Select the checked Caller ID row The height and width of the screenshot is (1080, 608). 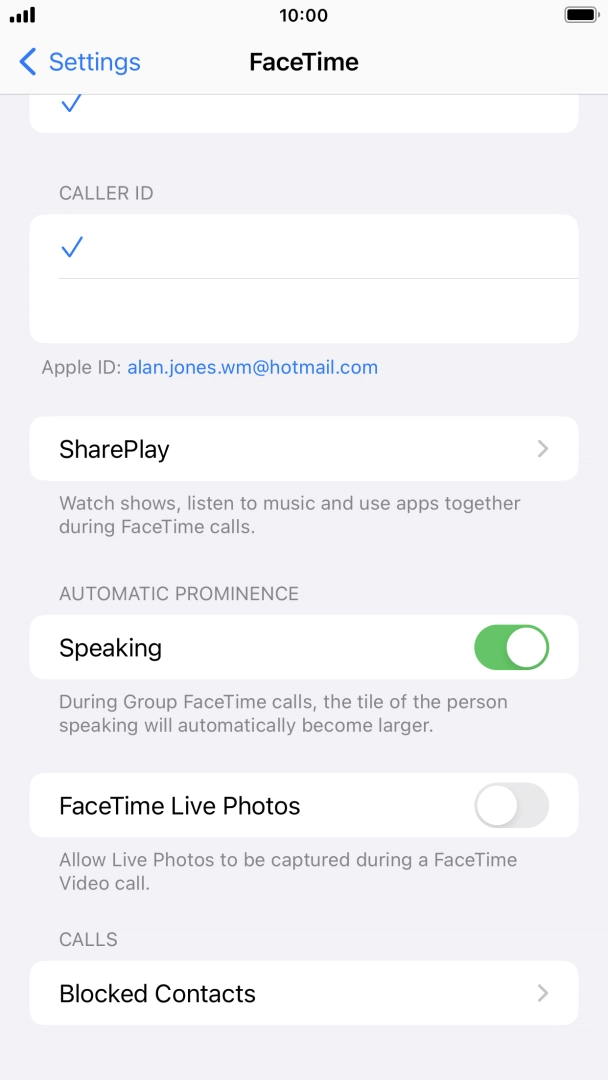tap(303, 247)
